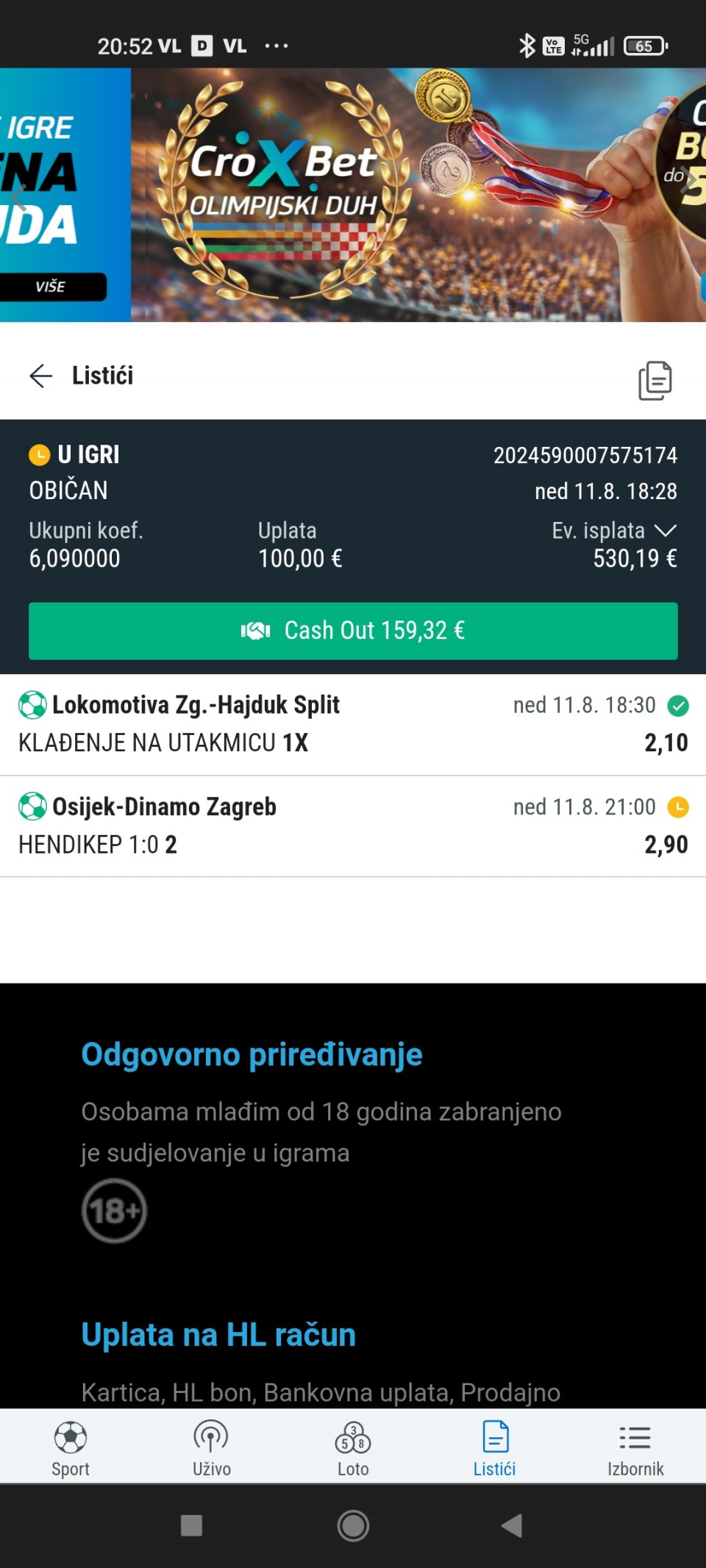Expand the Ev. isplata details chevron
This screenshot has height=1568, width=706.
click(666, 531)
